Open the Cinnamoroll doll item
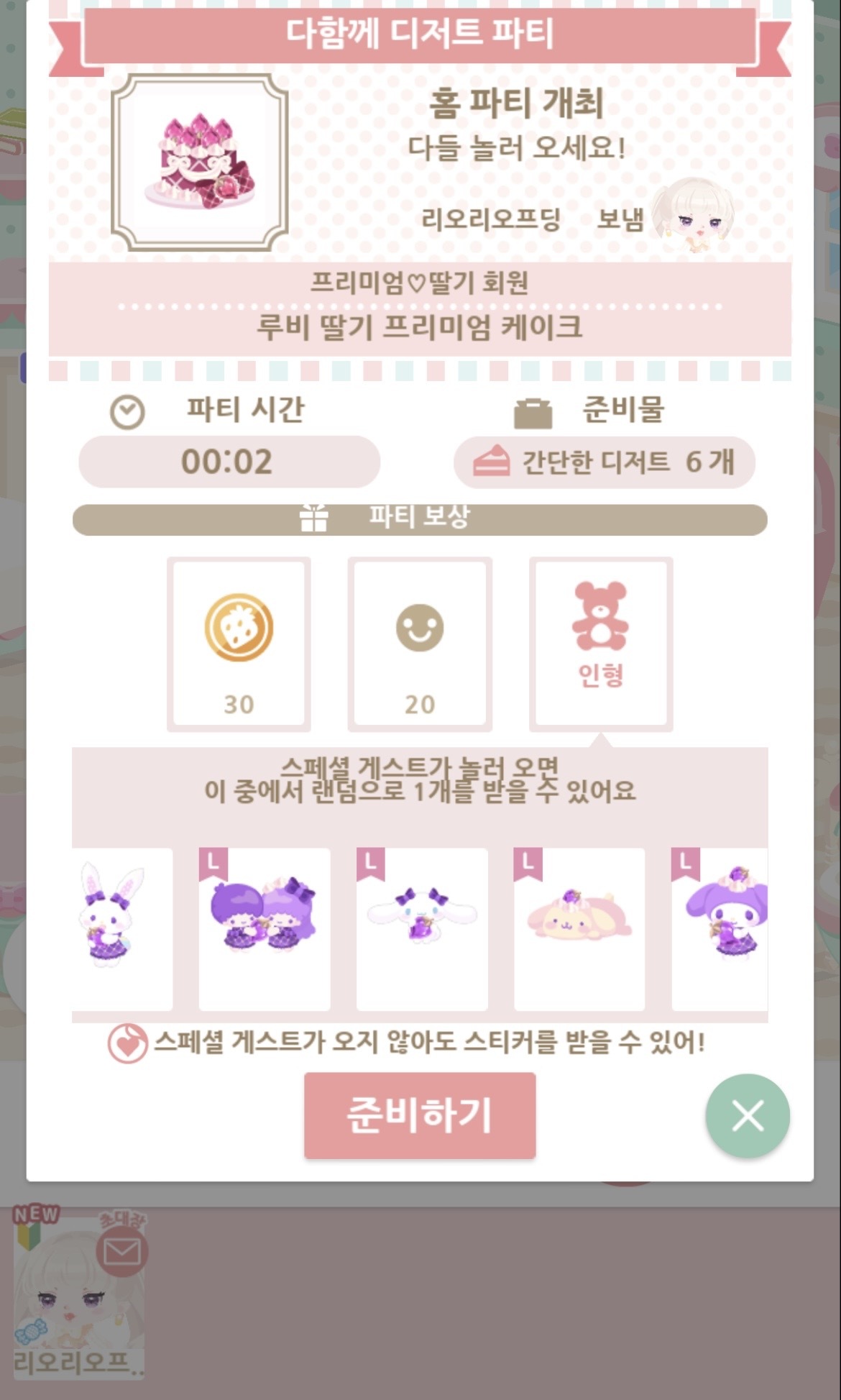Screen dimensions: 841x1400 point(422,928)
